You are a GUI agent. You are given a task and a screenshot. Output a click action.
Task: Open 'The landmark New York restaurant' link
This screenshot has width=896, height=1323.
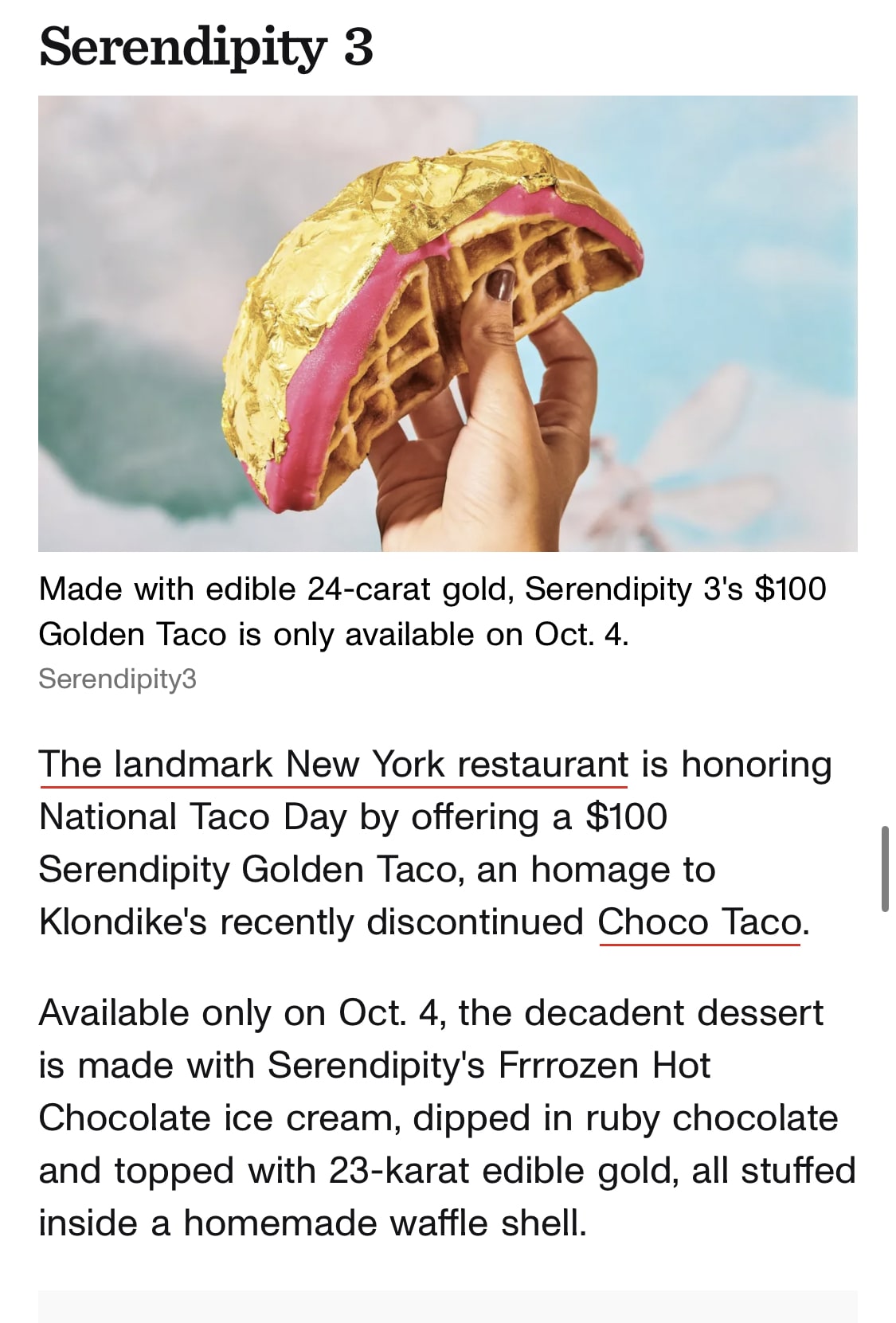tap(333, 765)
